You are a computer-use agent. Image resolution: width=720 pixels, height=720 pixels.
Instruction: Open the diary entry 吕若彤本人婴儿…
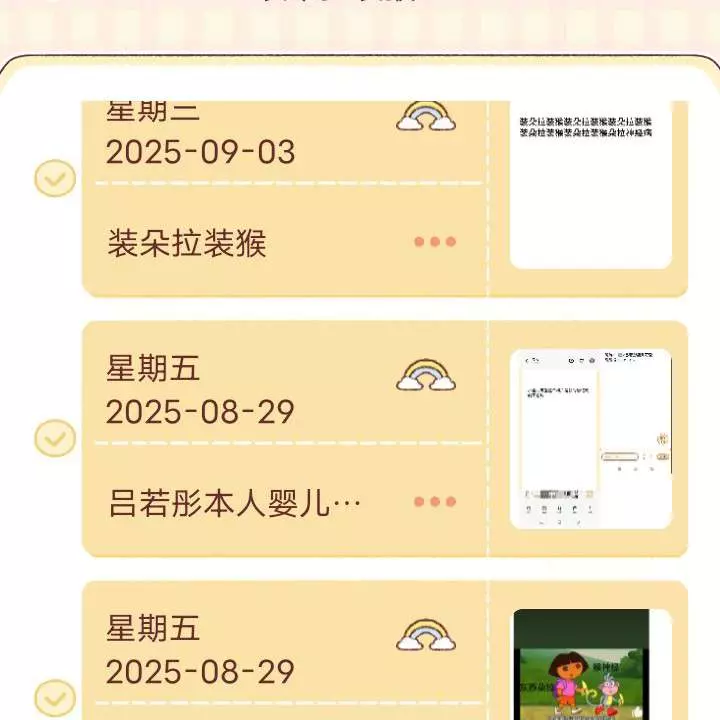click(234, 503)
